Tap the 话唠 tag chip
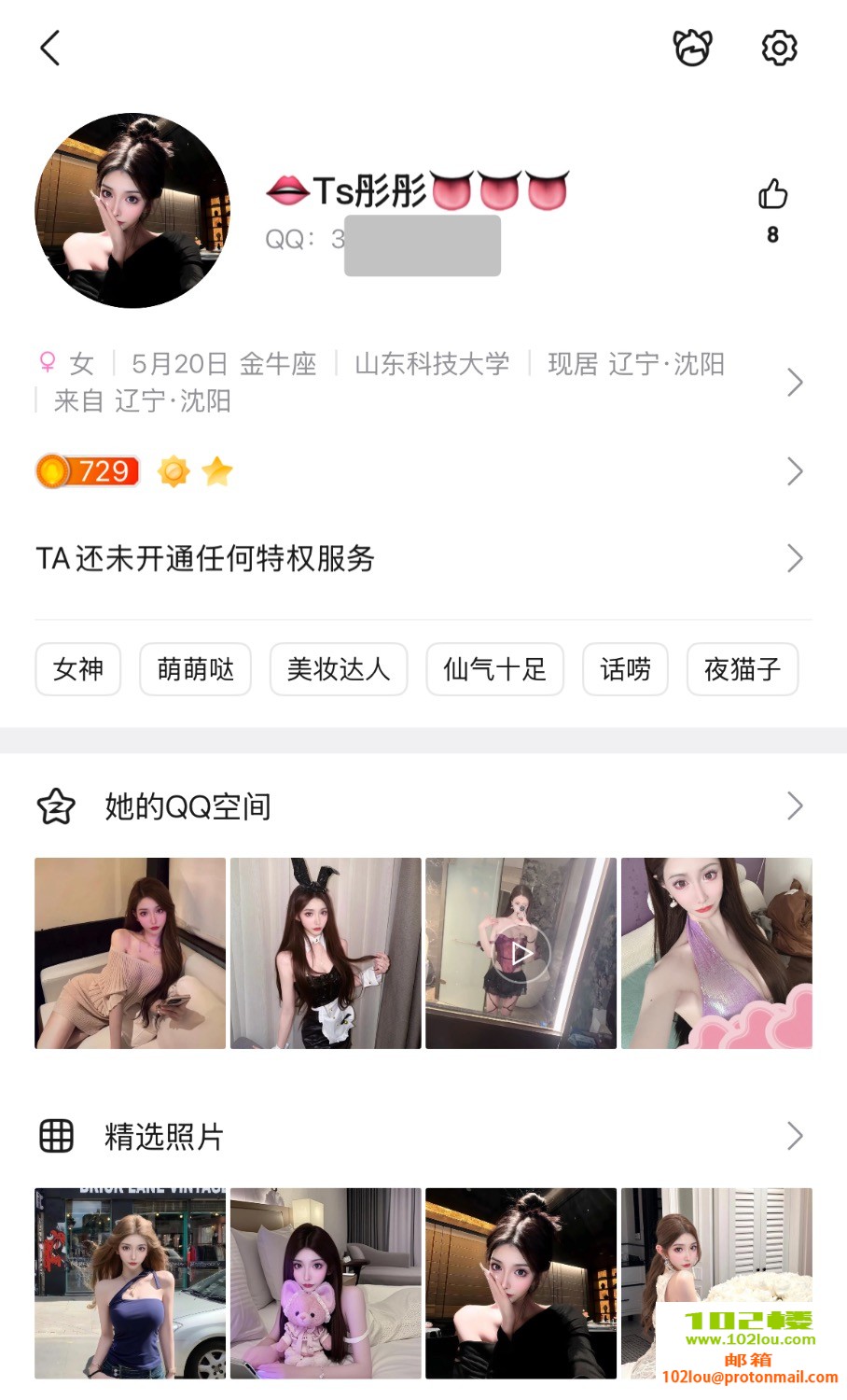 [625, 669]
